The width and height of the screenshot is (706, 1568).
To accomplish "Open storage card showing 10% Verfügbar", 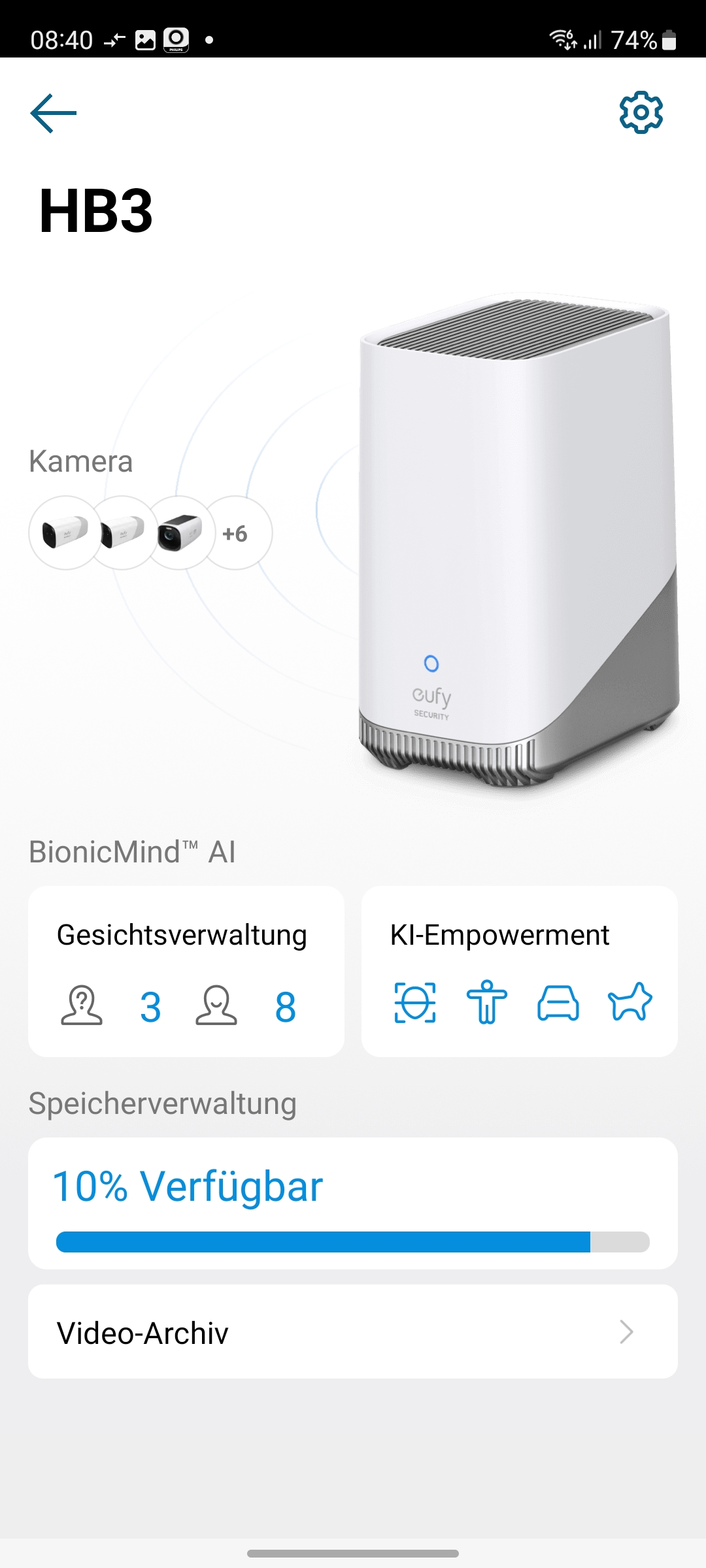I will click(353, 1203).
